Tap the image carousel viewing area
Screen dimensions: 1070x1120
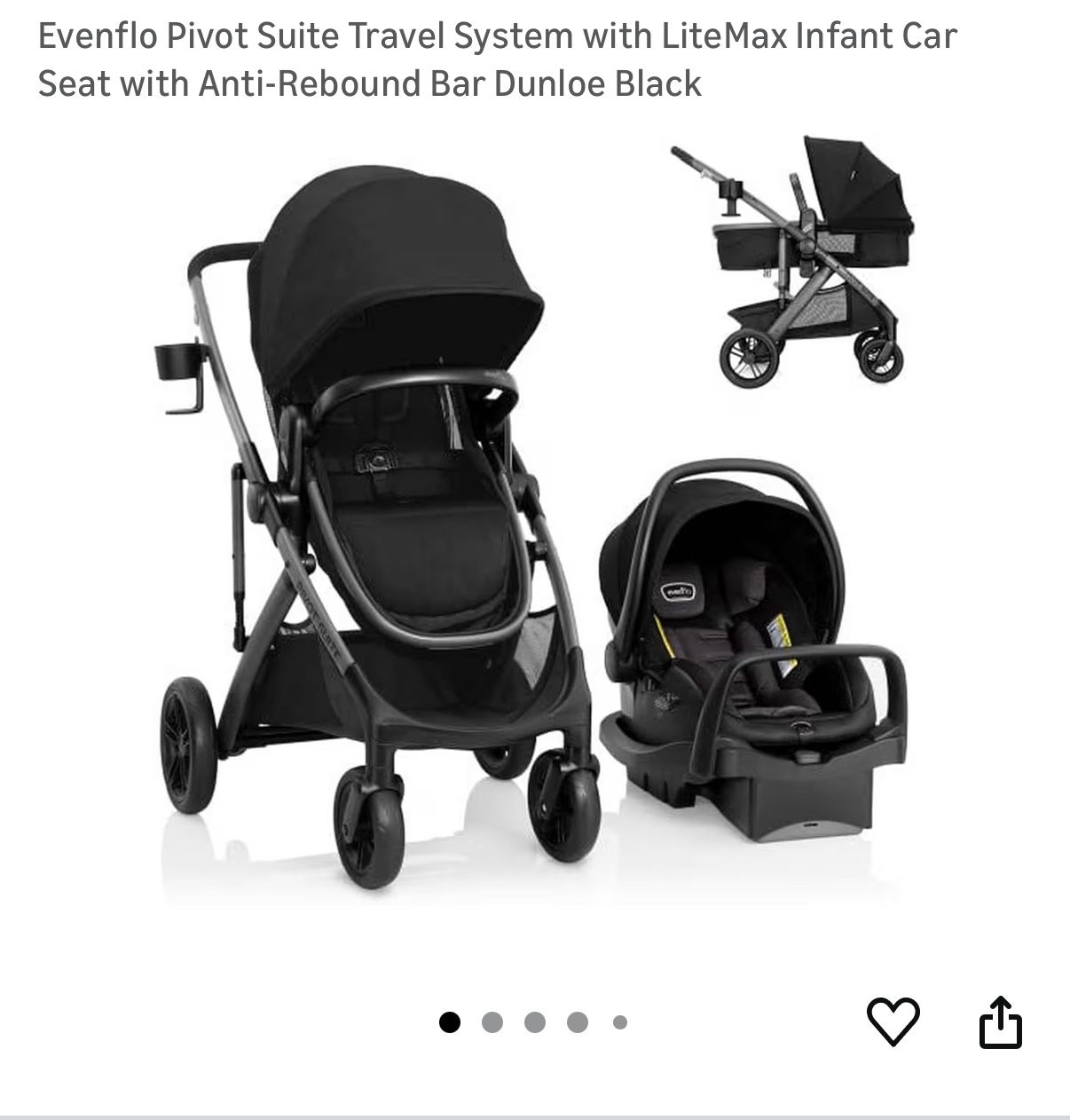[x=532, y=550]
